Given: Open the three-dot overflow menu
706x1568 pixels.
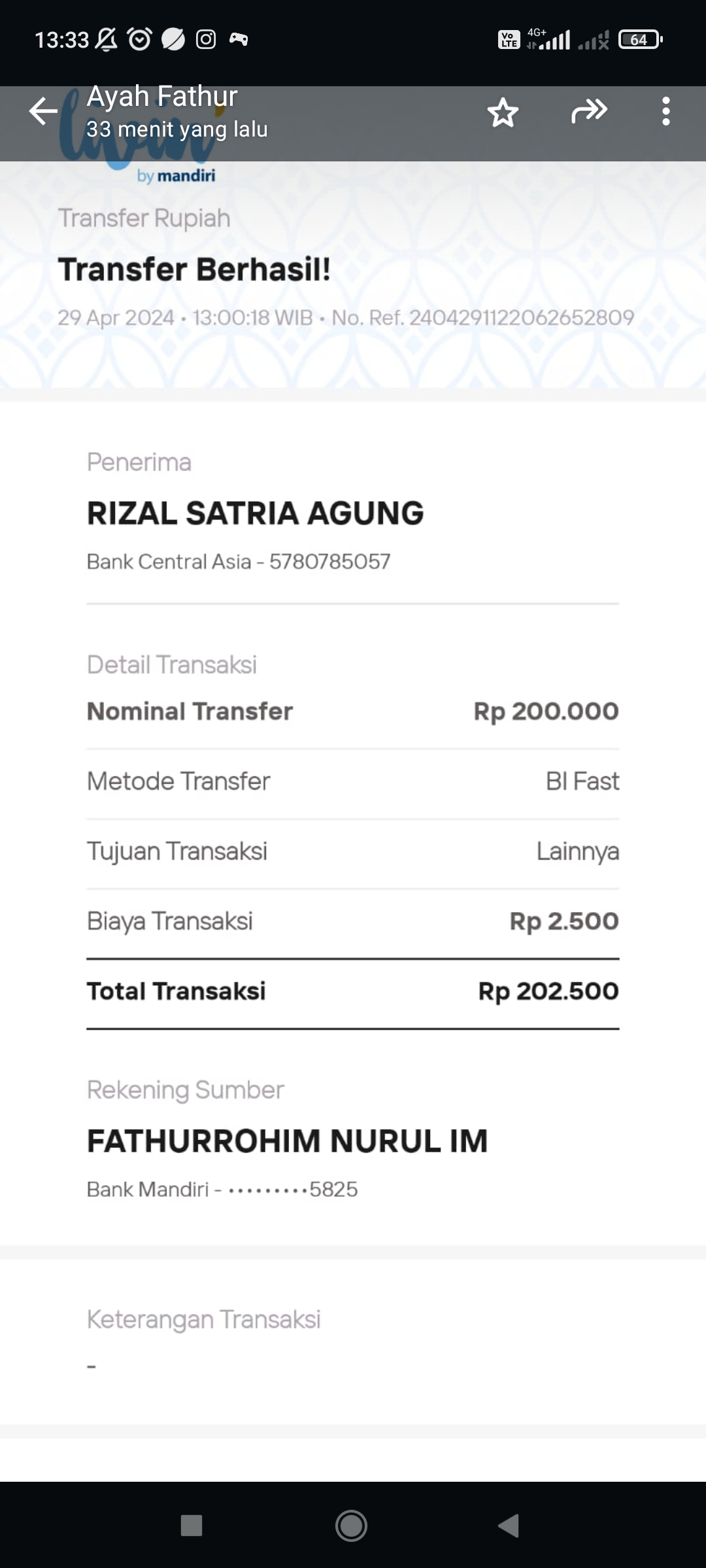Looking at the screenshot, I should (665, 112).
